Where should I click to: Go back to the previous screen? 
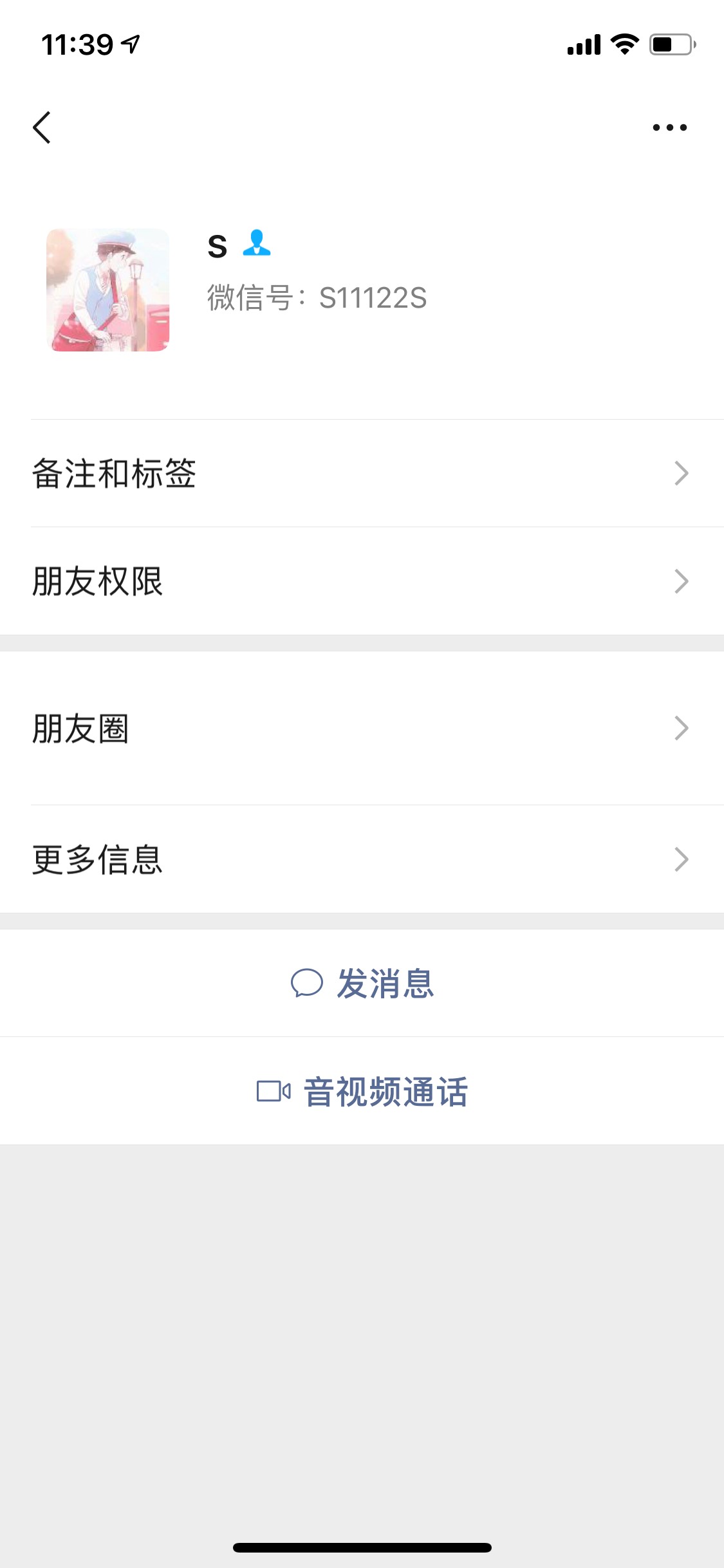42,127
